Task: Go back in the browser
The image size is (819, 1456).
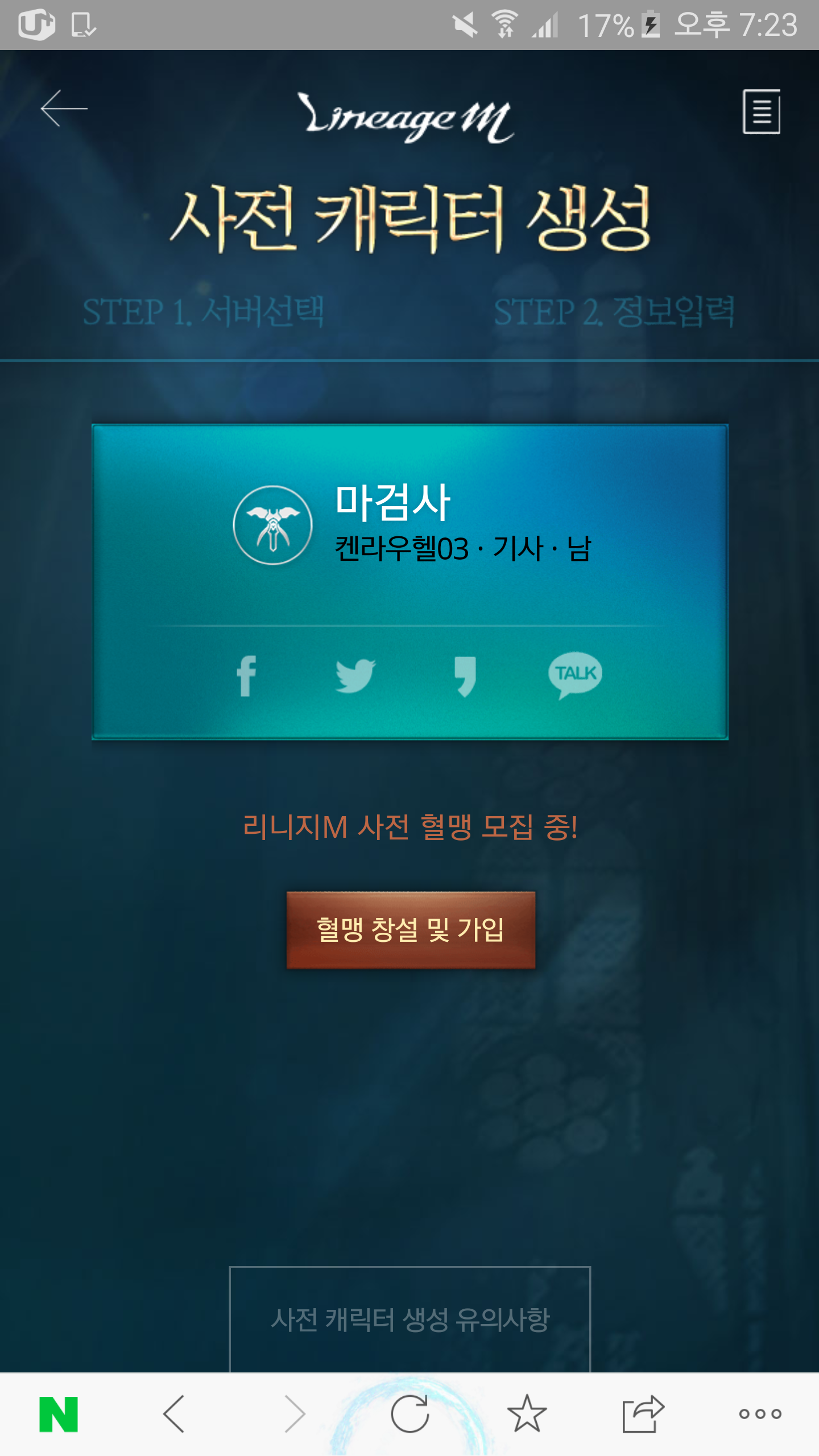Action: [x=174, y=1414]
